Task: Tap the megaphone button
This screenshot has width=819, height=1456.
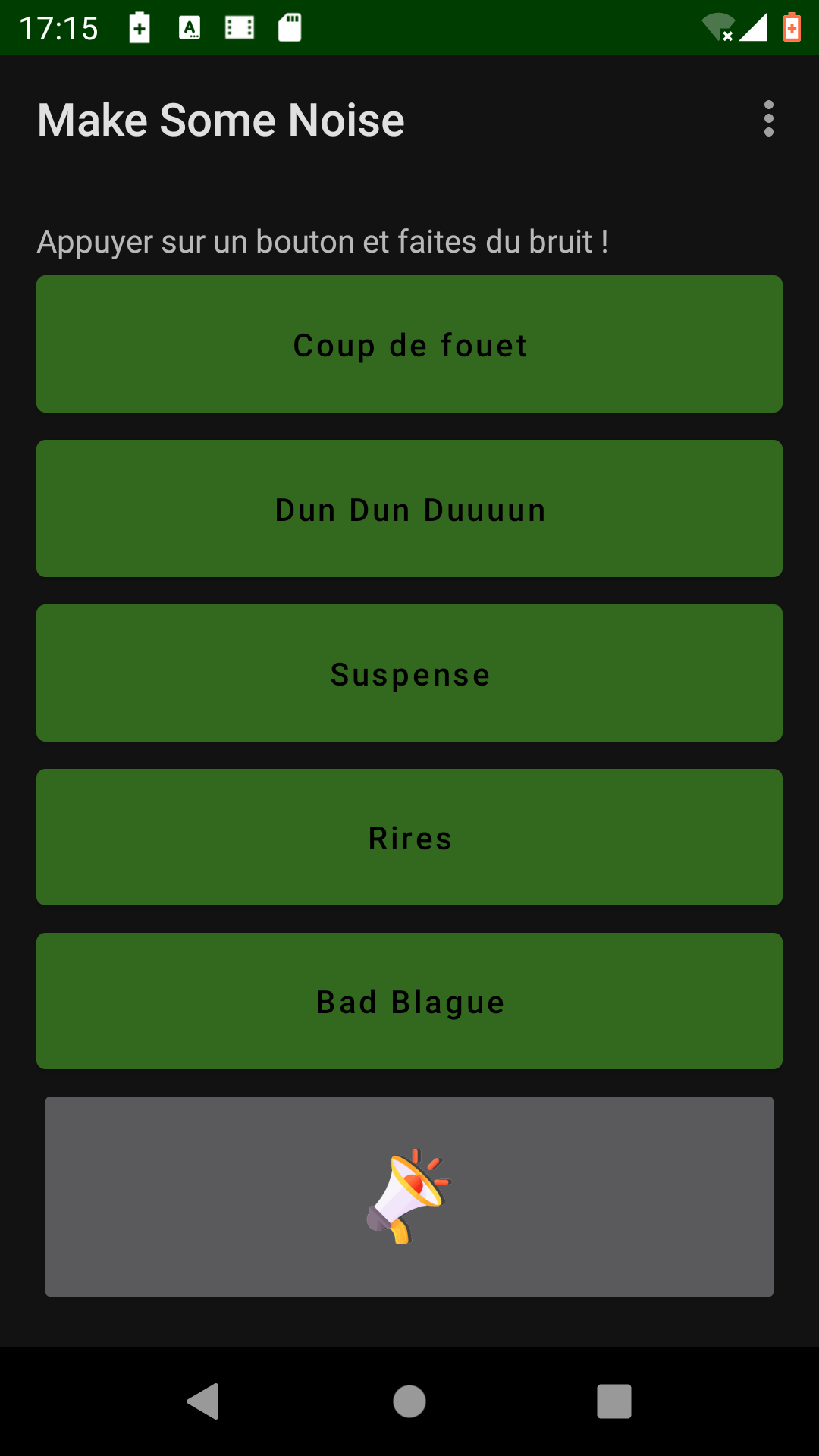Action: coord(409,1197)
